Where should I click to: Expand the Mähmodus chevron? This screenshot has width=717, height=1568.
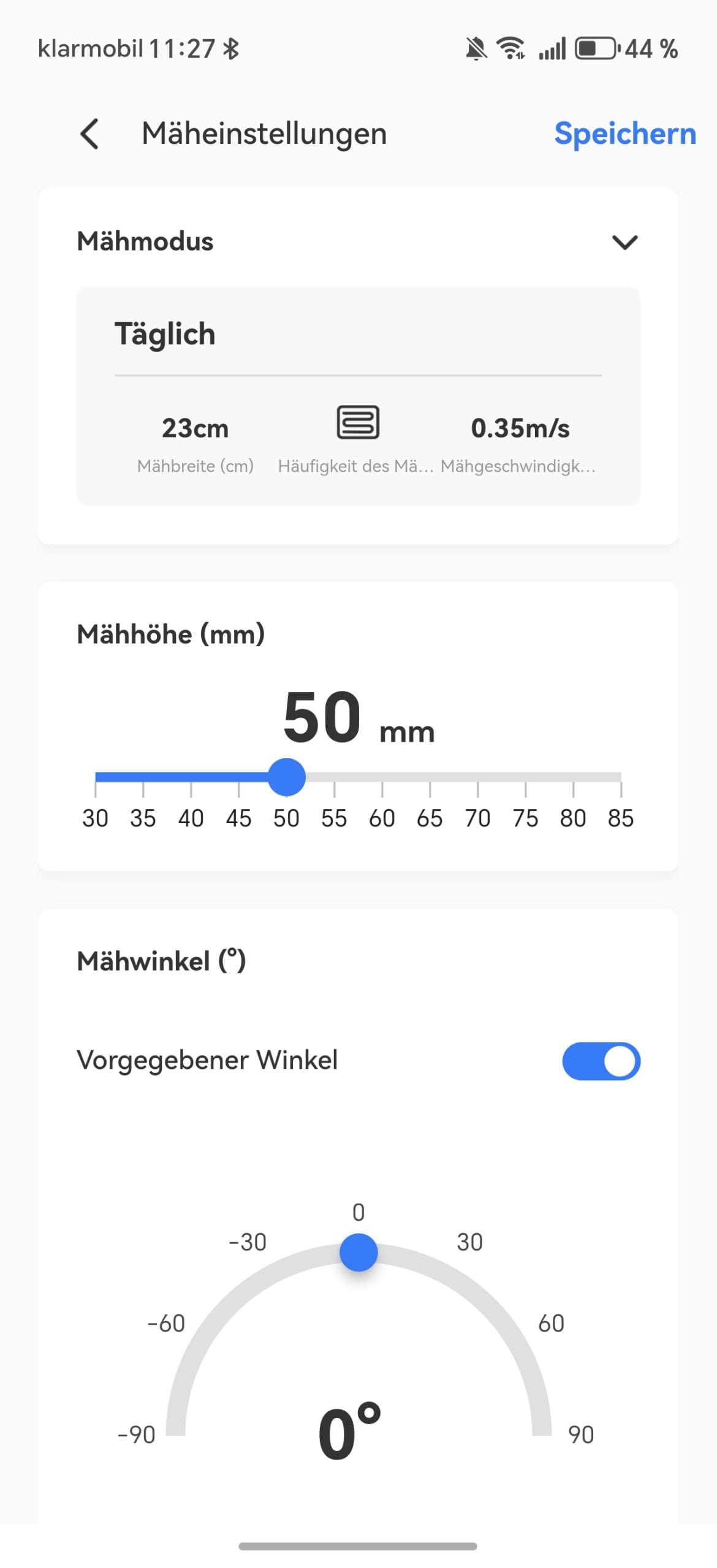624,242
